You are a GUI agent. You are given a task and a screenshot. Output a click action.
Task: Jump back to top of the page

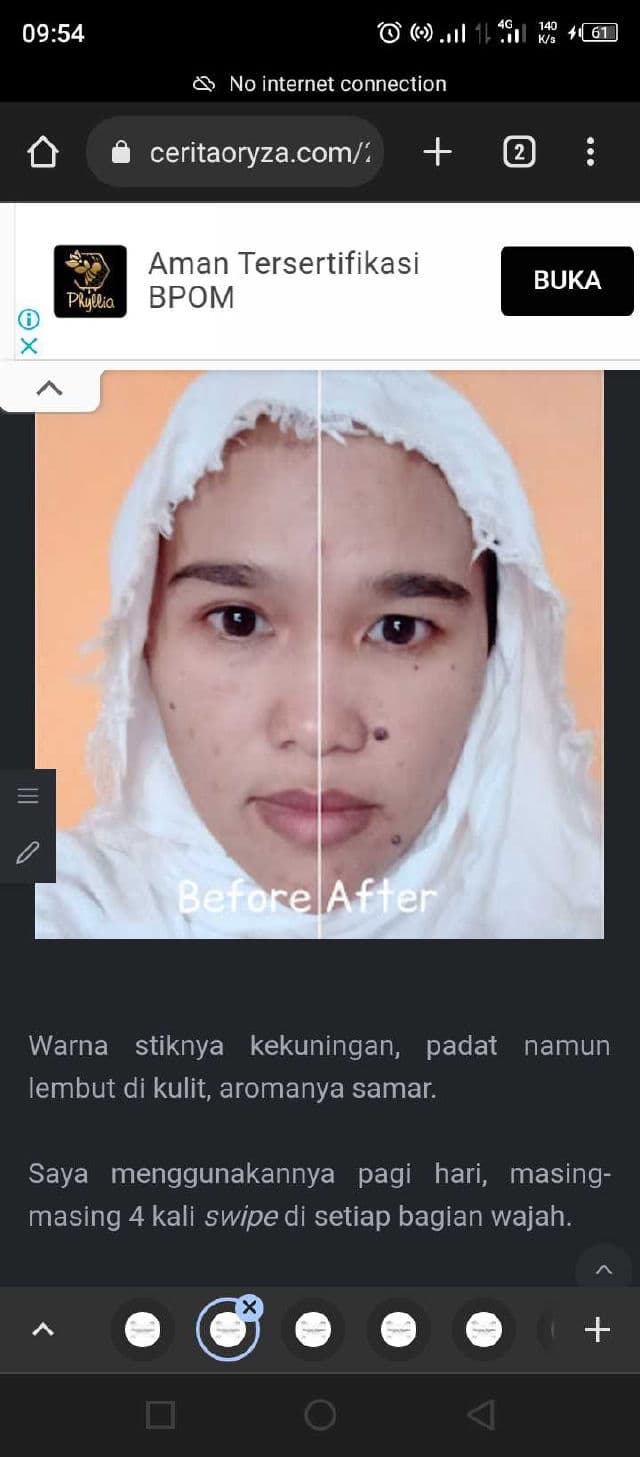[x=603, y=1270]
